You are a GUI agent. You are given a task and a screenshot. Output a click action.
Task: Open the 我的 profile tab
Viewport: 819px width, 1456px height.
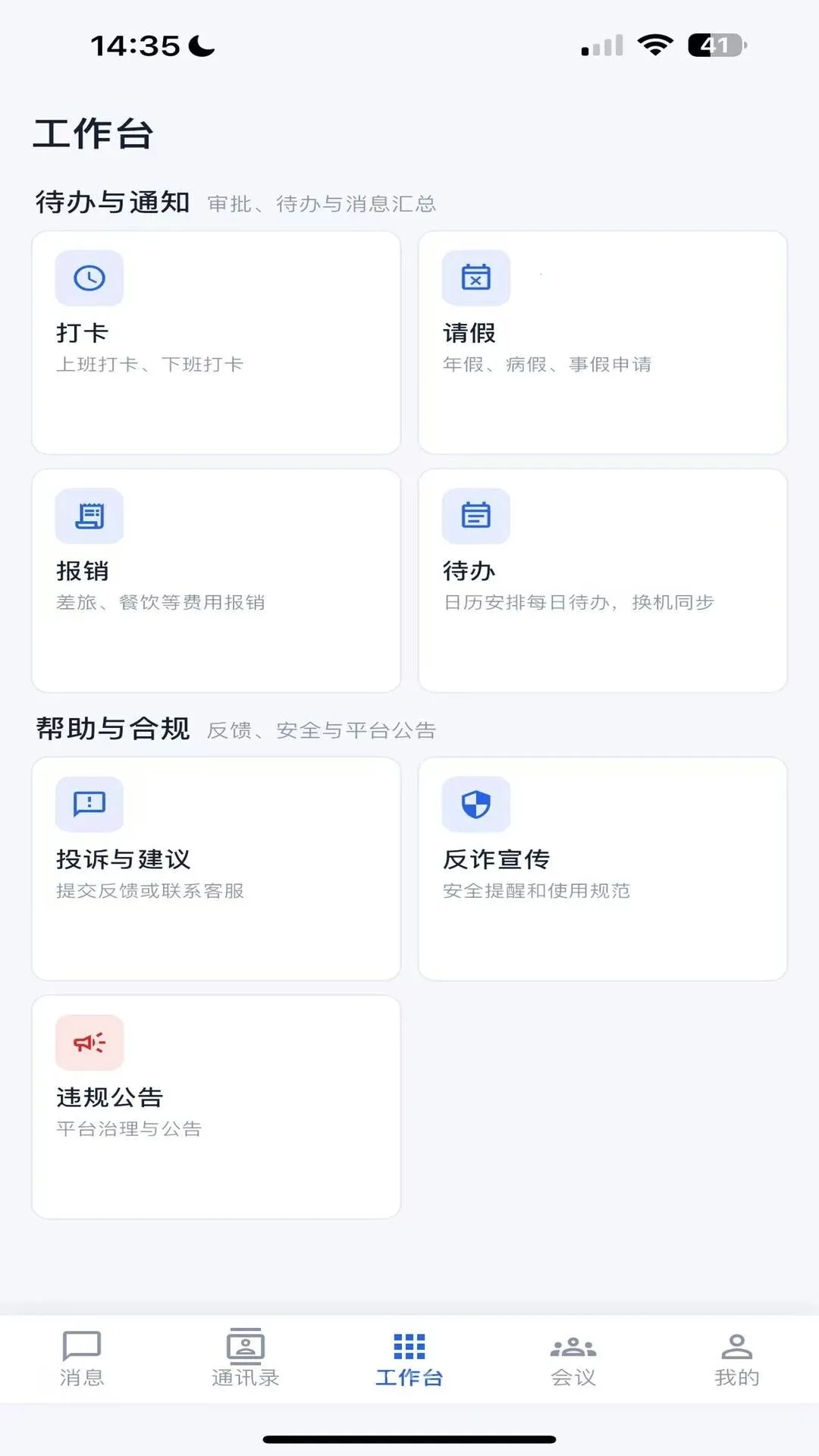pos(737,1359)
